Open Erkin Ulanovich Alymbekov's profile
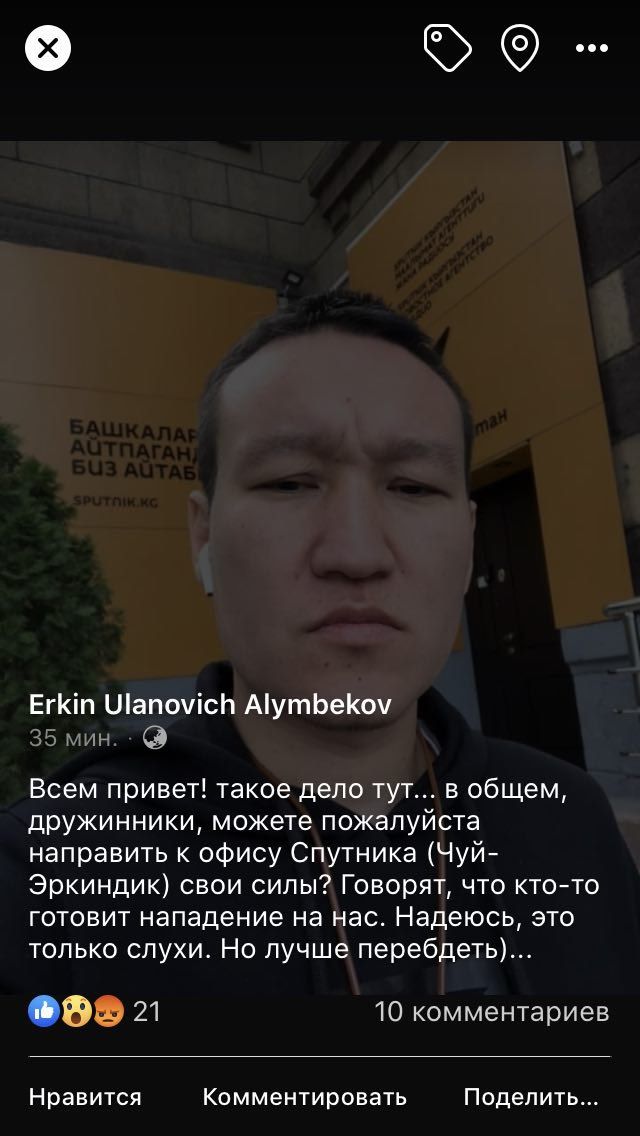This screenshot has width=640, height=1136. (x=210, y=705)
